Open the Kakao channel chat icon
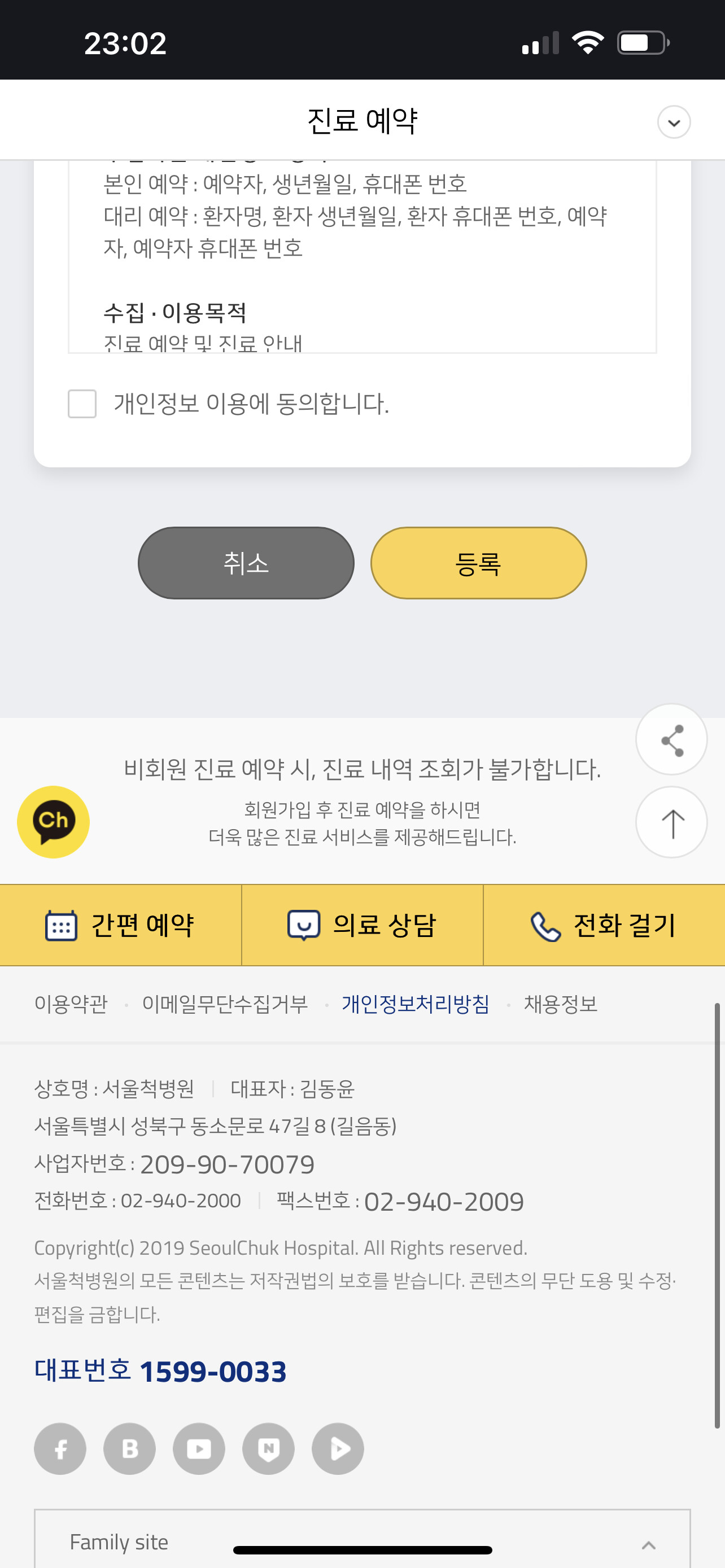Screen dimensions: 725x1568 point(54,822)
